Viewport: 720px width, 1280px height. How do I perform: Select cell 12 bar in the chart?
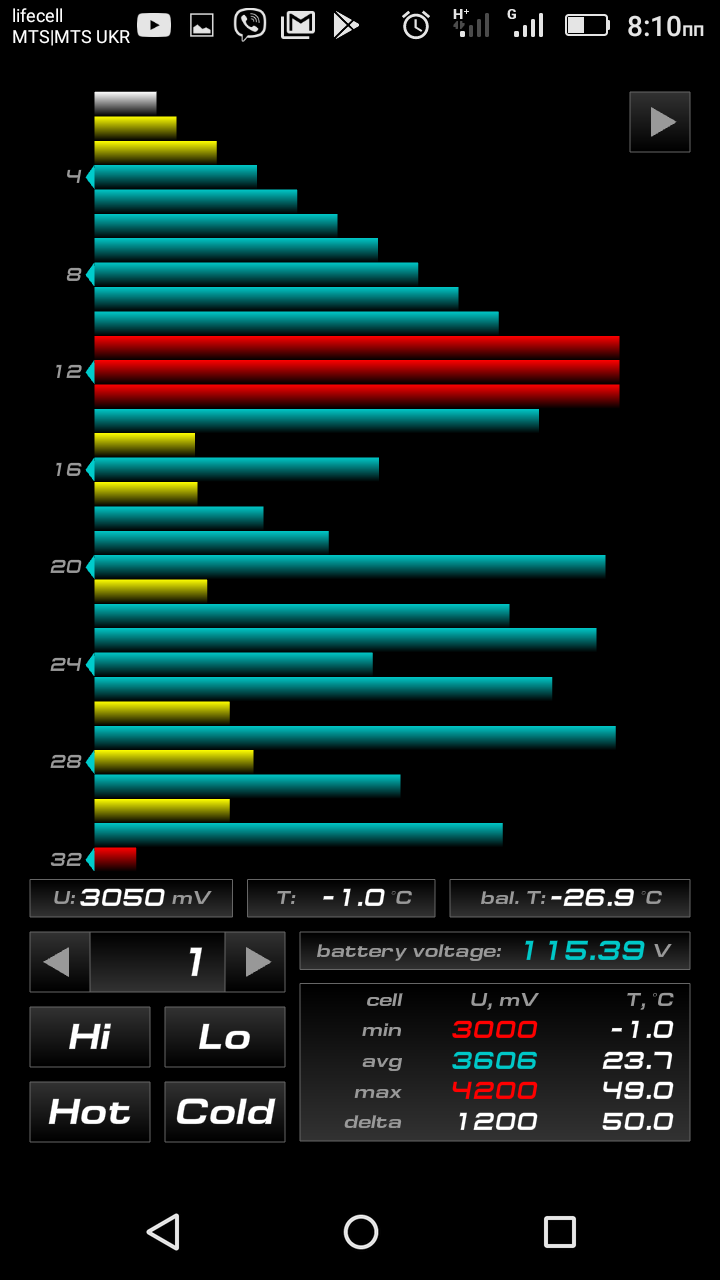(356, 371)
